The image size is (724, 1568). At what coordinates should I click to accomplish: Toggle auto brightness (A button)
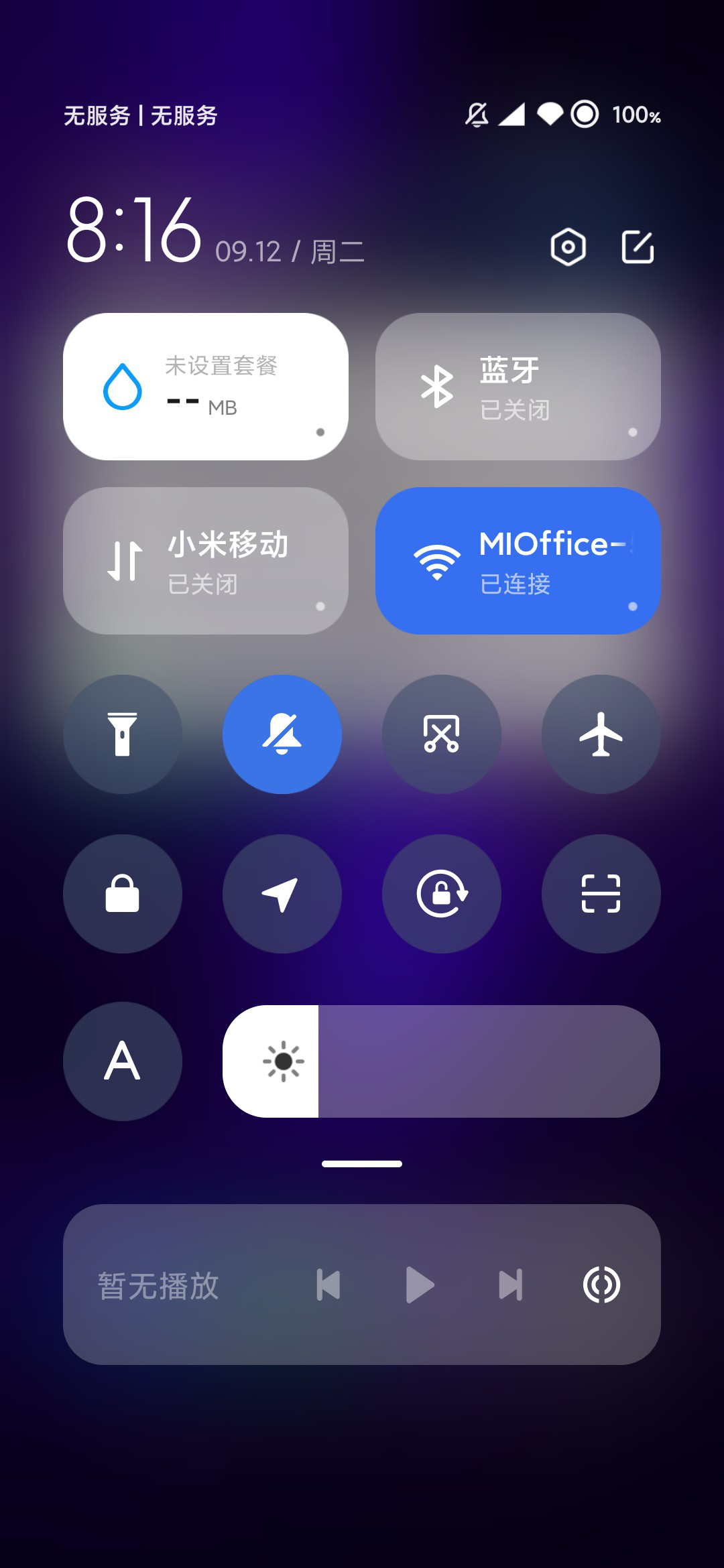tap(123, 1061)
